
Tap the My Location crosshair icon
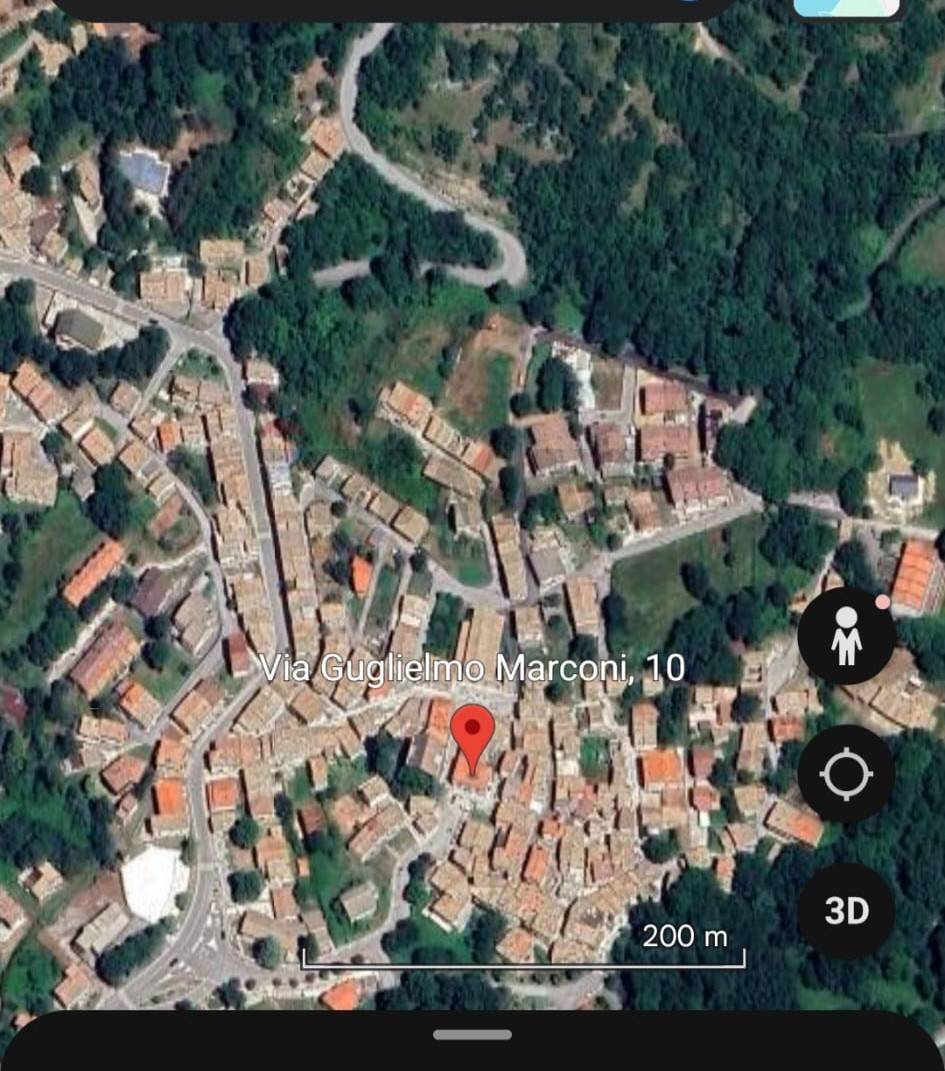pyautogui.click(x=846, y=773)
